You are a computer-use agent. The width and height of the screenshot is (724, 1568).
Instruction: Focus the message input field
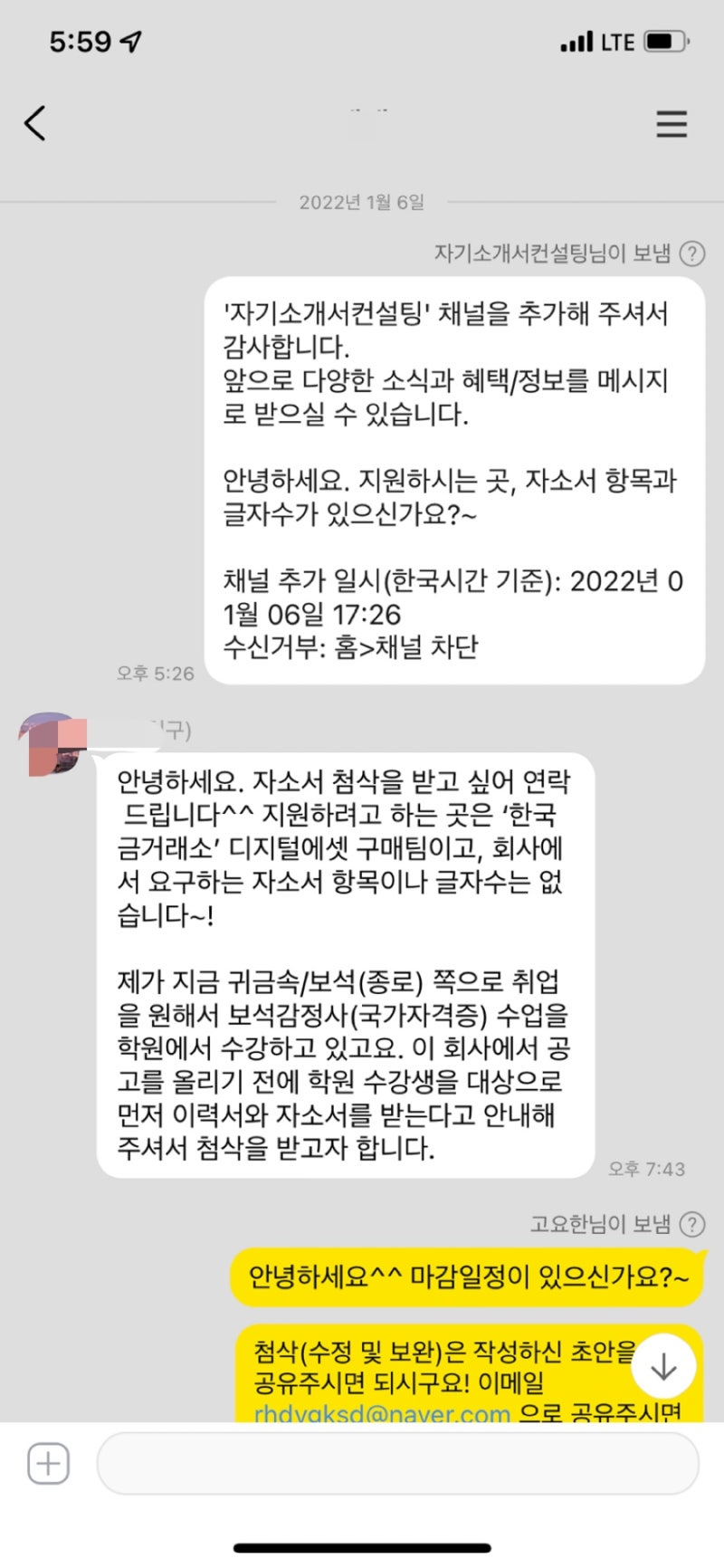coord(398,1463)
